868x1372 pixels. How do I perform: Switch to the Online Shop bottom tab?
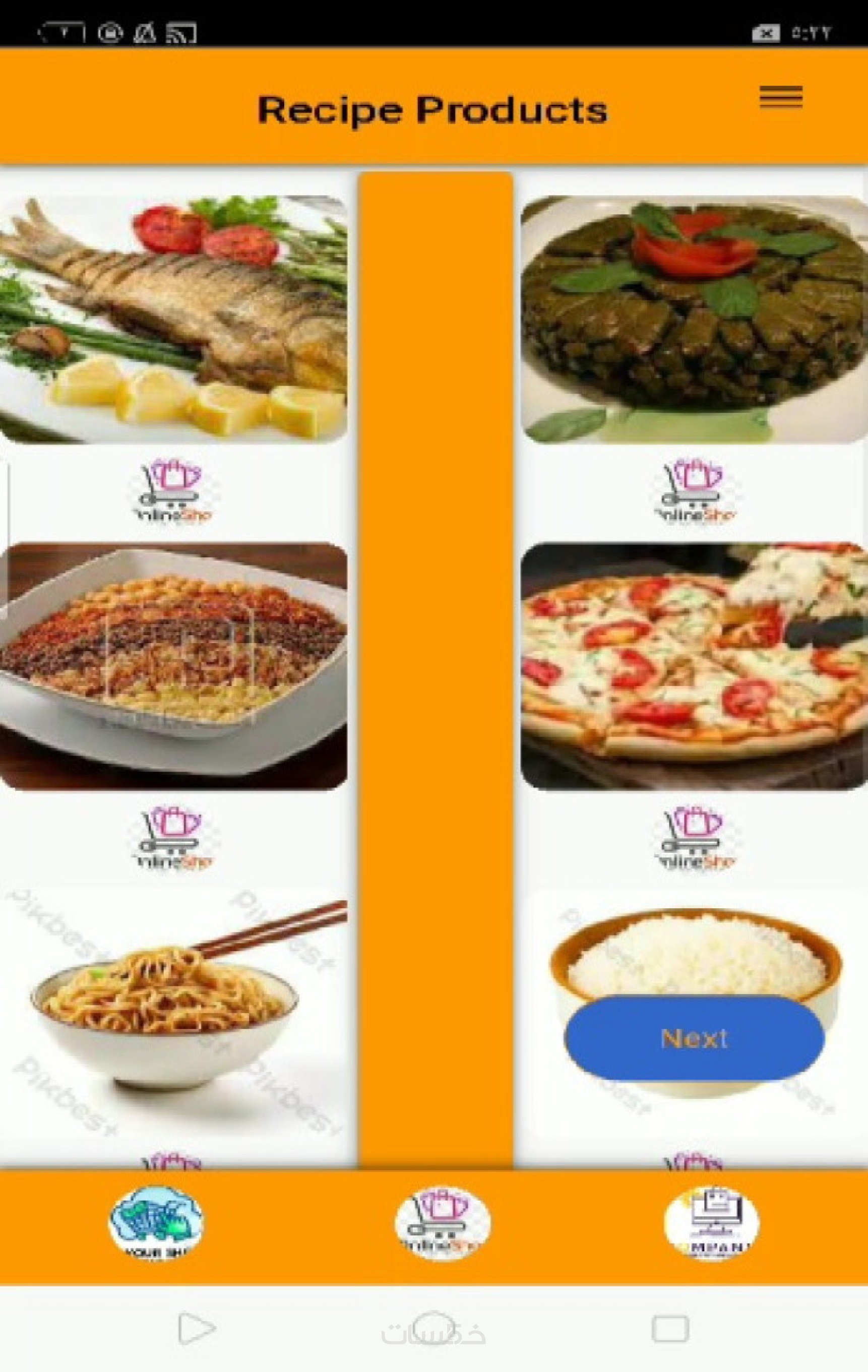tap(442, 1223)
